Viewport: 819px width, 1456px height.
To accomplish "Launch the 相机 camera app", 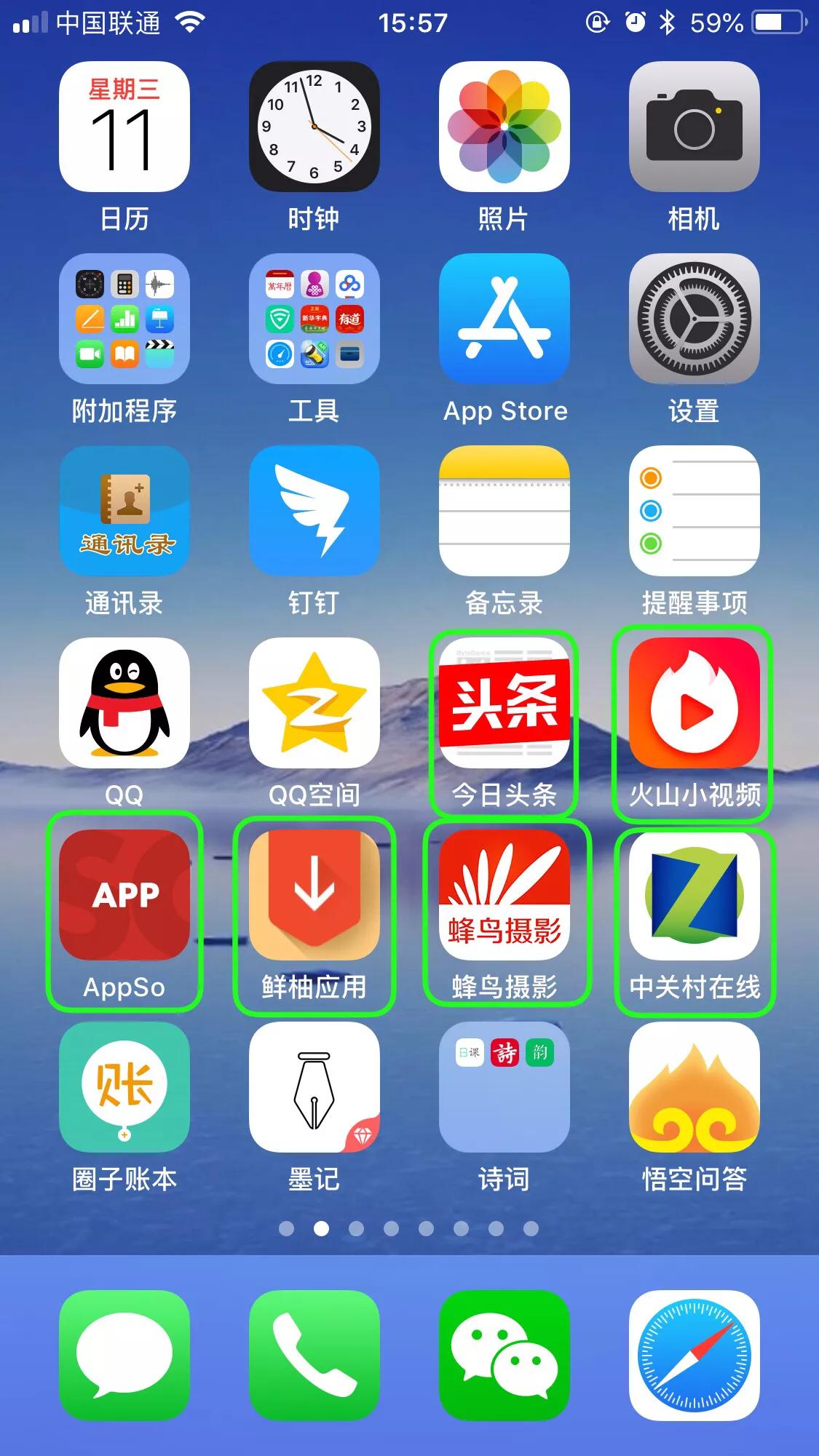I will click(694, 127).
